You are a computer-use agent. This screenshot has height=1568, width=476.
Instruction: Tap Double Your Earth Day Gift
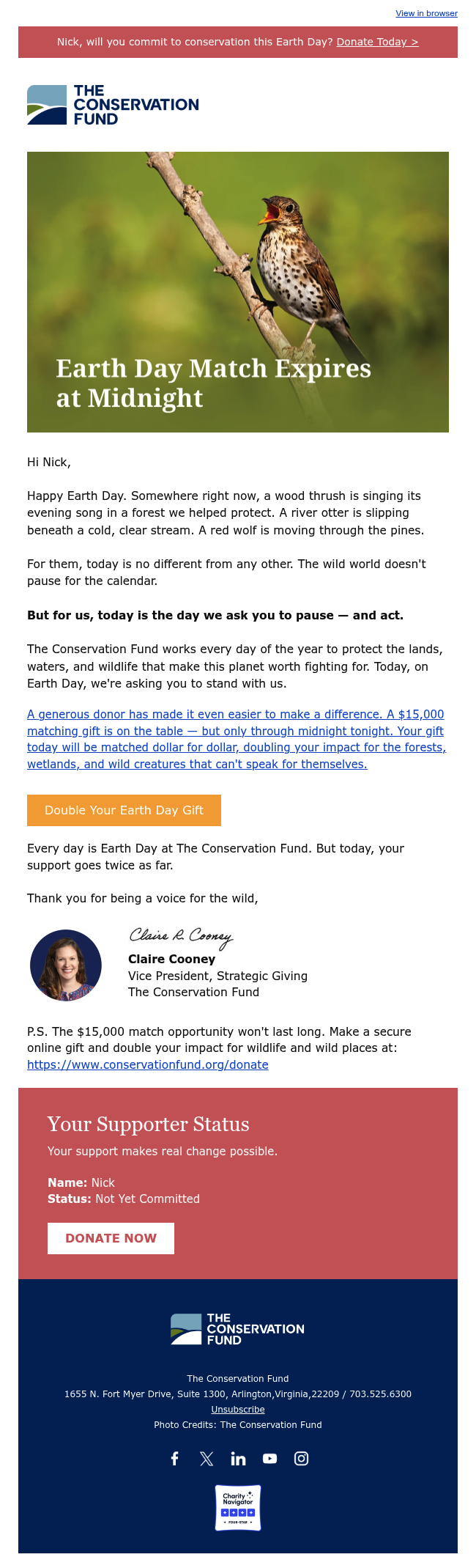tap(124, 810)
